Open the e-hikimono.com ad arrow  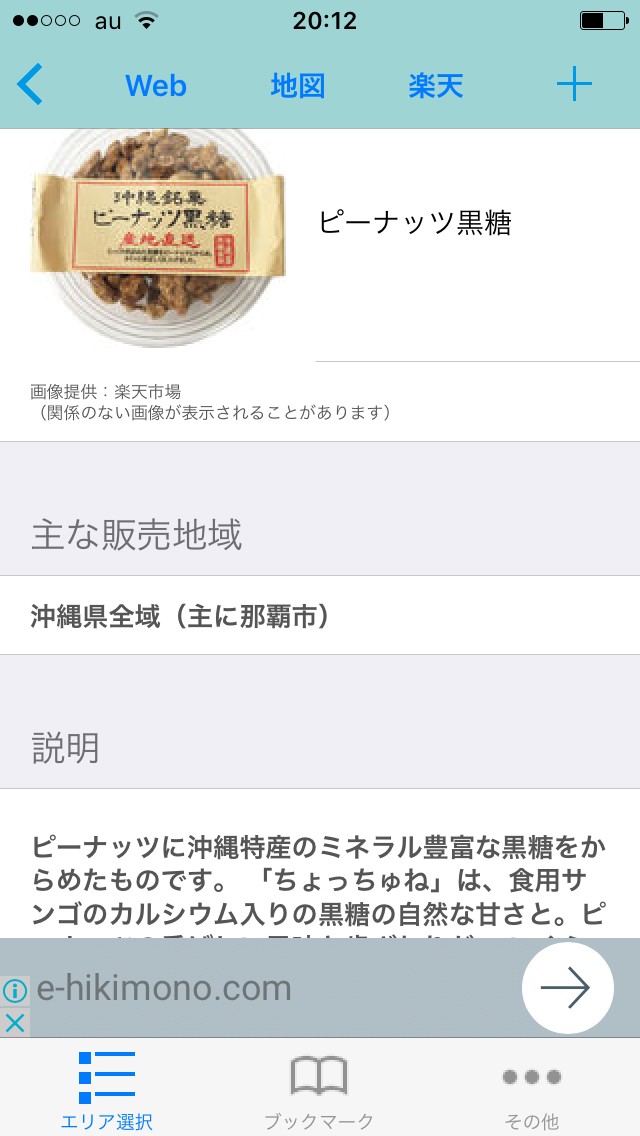tap(566, 988)
